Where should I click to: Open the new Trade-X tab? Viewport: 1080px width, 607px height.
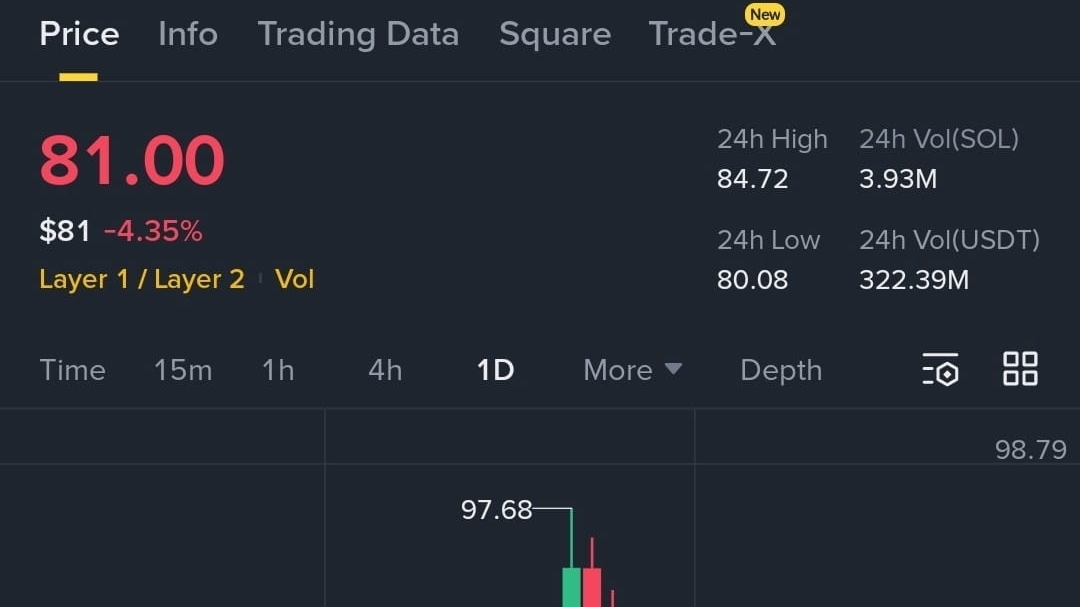click(712, 34)
